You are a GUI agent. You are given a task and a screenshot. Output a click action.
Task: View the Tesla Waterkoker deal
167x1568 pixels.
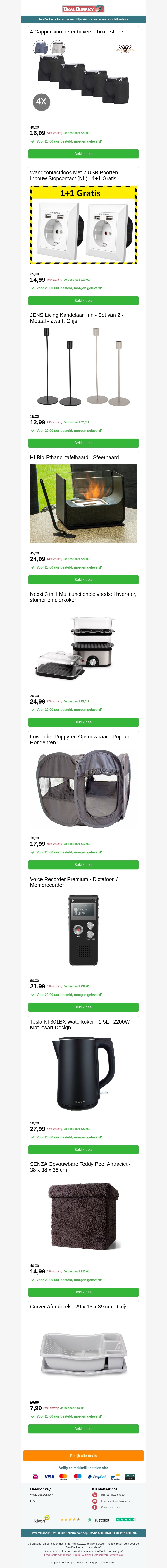[83, 1150]
